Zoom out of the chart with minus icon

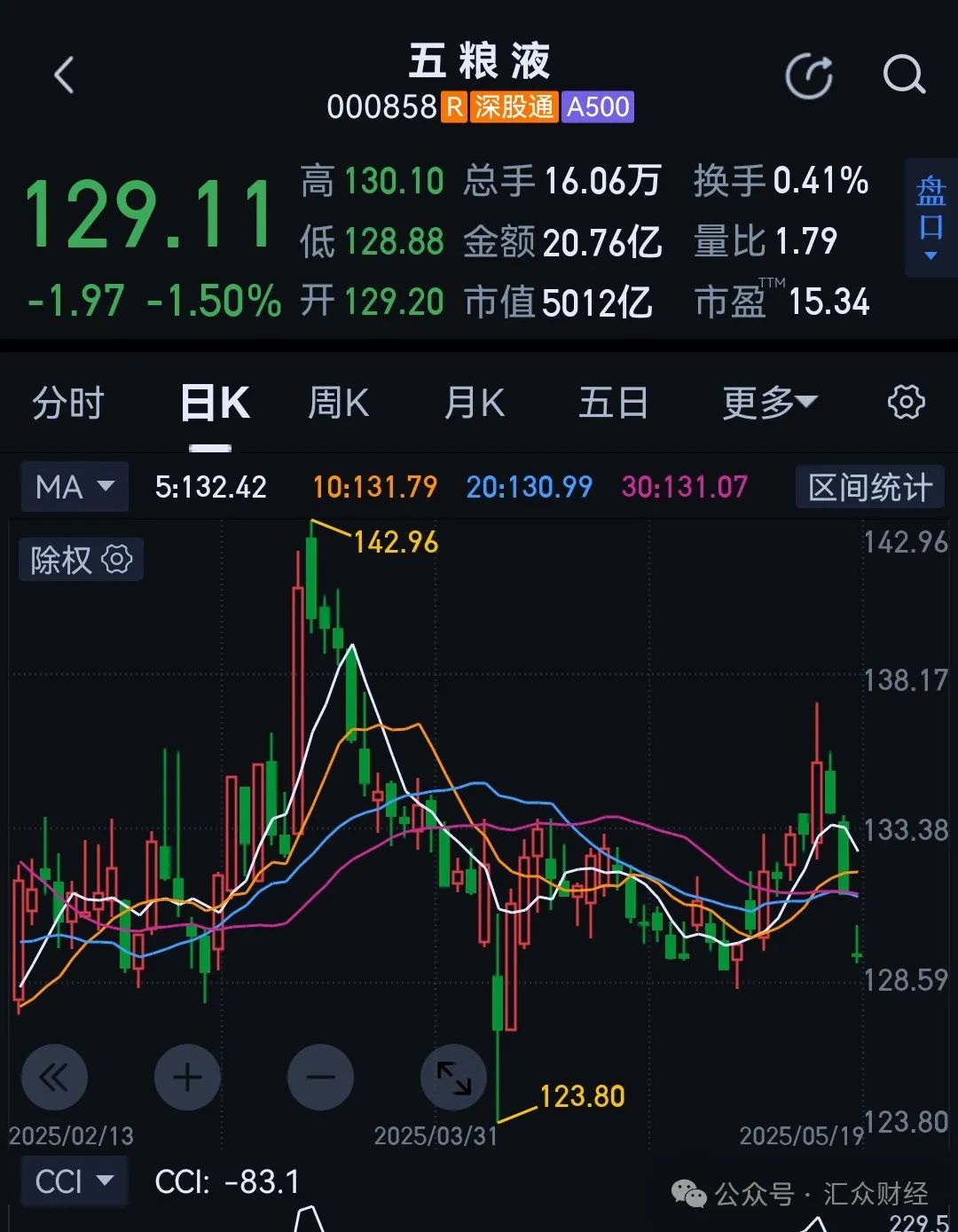320,1077
